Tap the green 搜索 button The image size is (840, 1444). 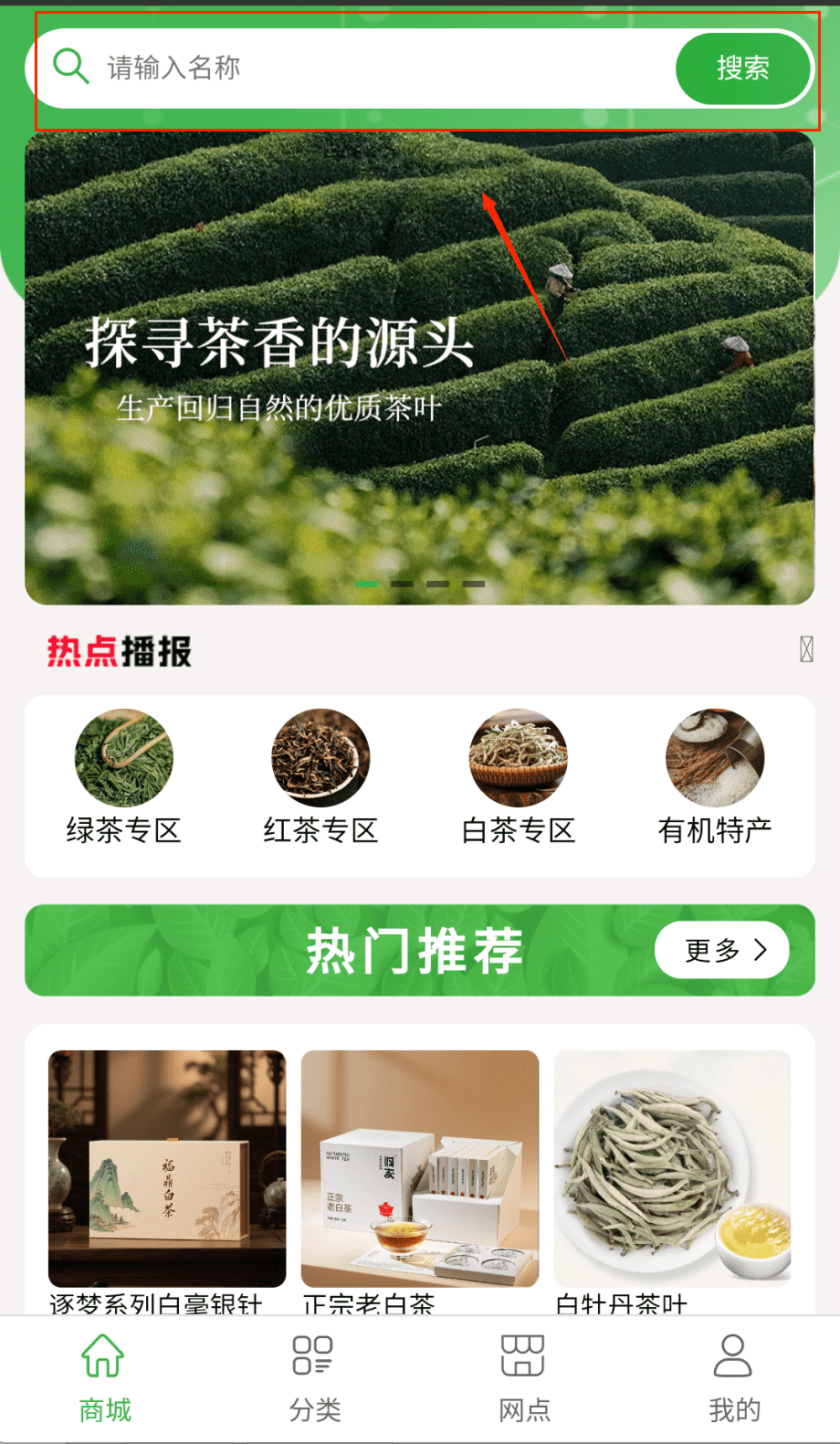pyautogui.click(x=742, y=68)
